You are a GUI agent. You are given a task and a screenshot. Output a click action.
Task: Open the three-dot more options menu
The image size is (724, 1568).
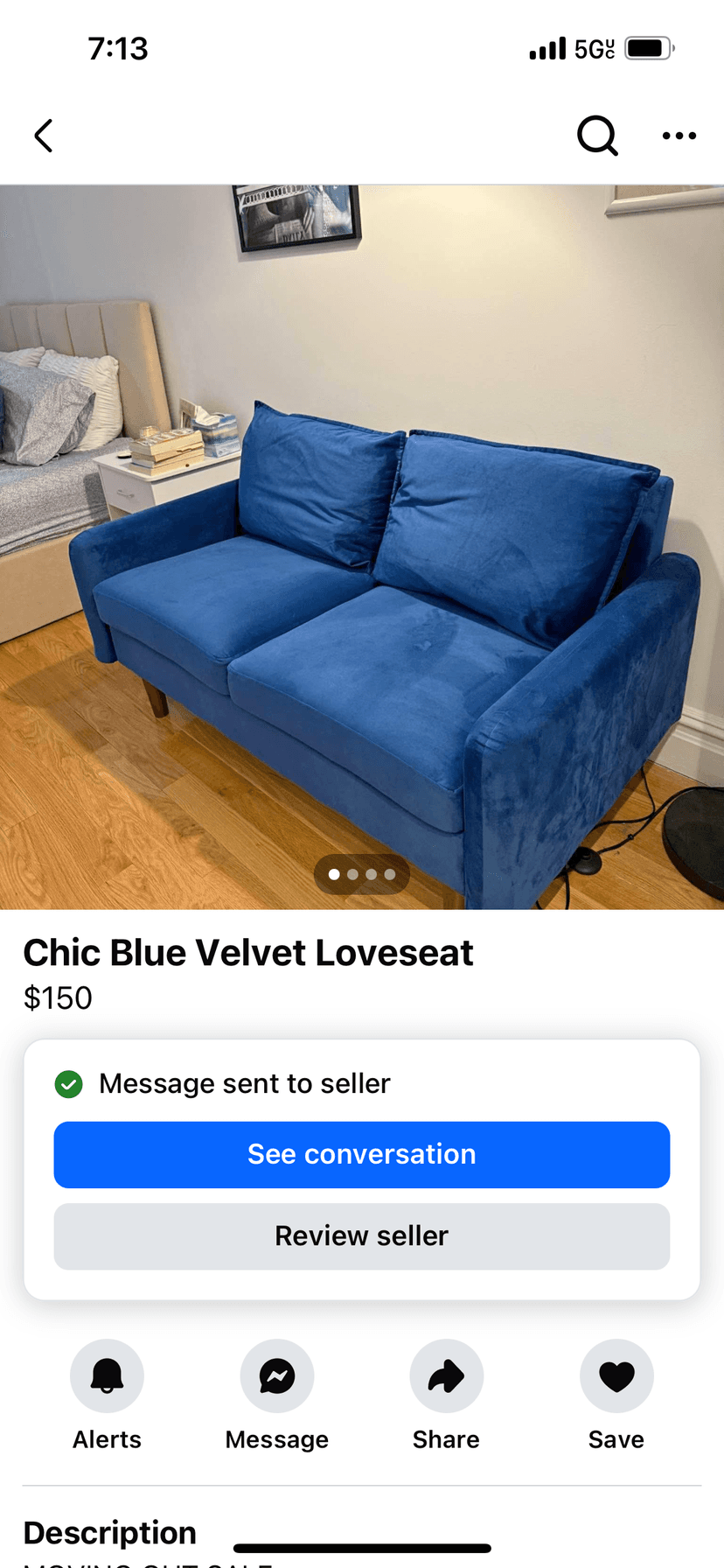[x=679, y=136]
